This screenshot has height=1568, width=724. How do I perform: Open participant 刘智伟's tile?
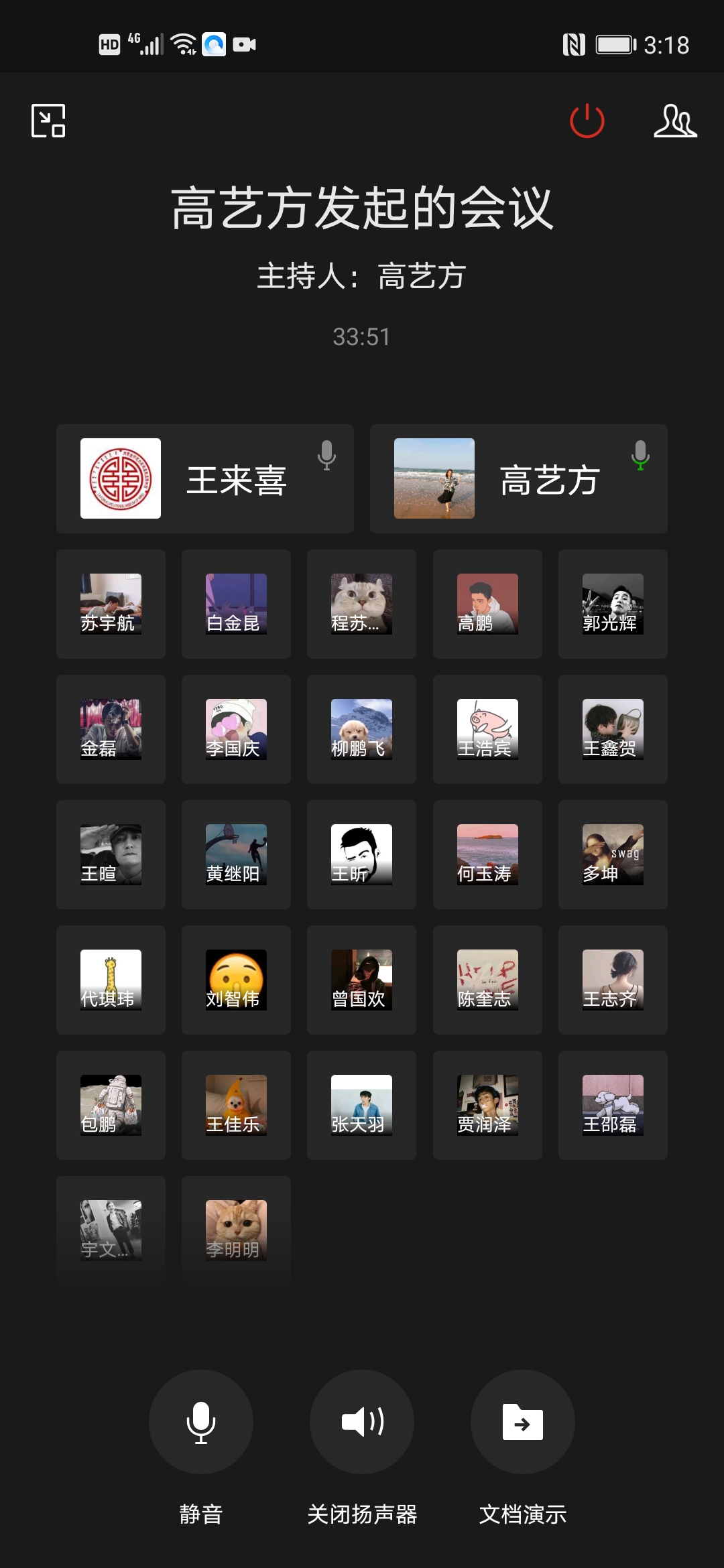click(x=236, y=980)
